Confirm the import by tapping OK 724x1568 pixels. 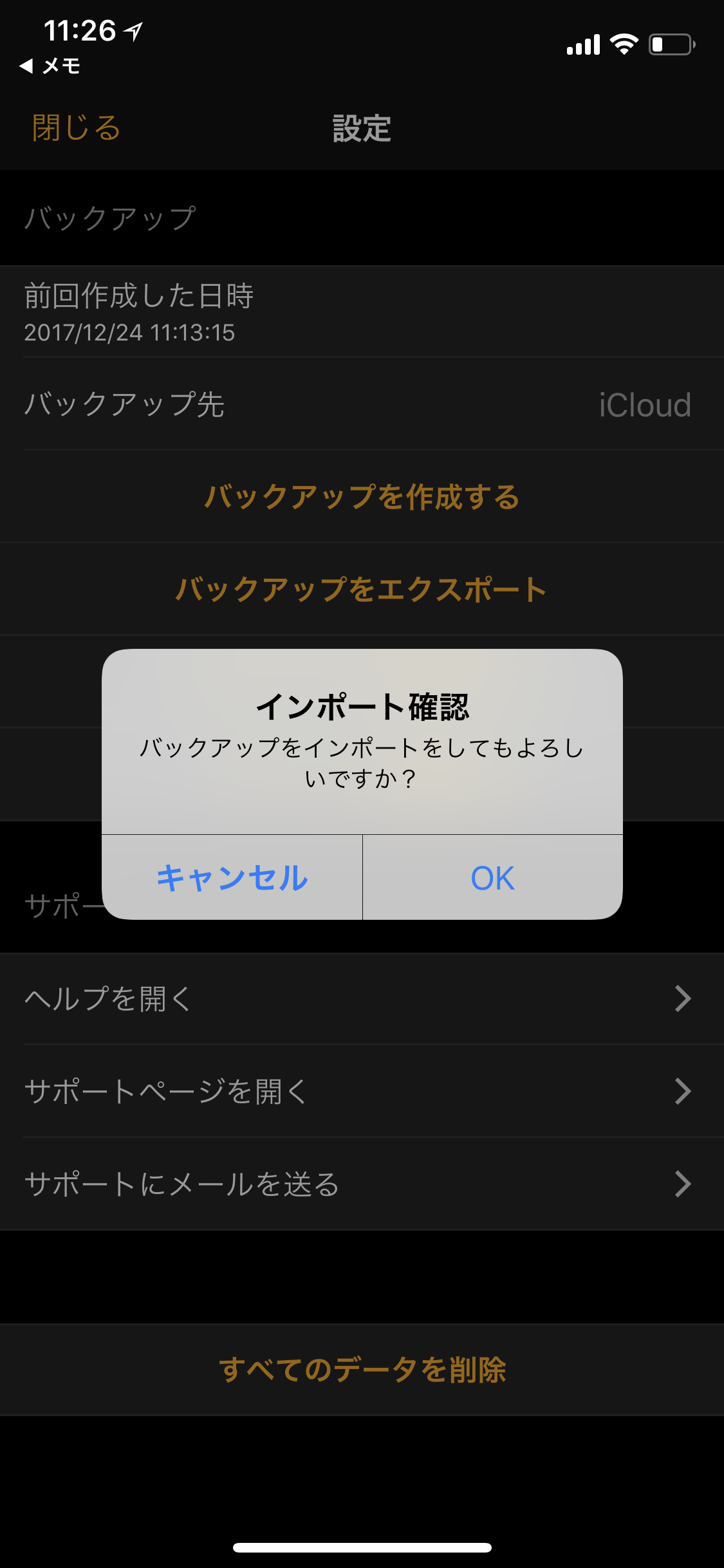(x=493, y=877)
